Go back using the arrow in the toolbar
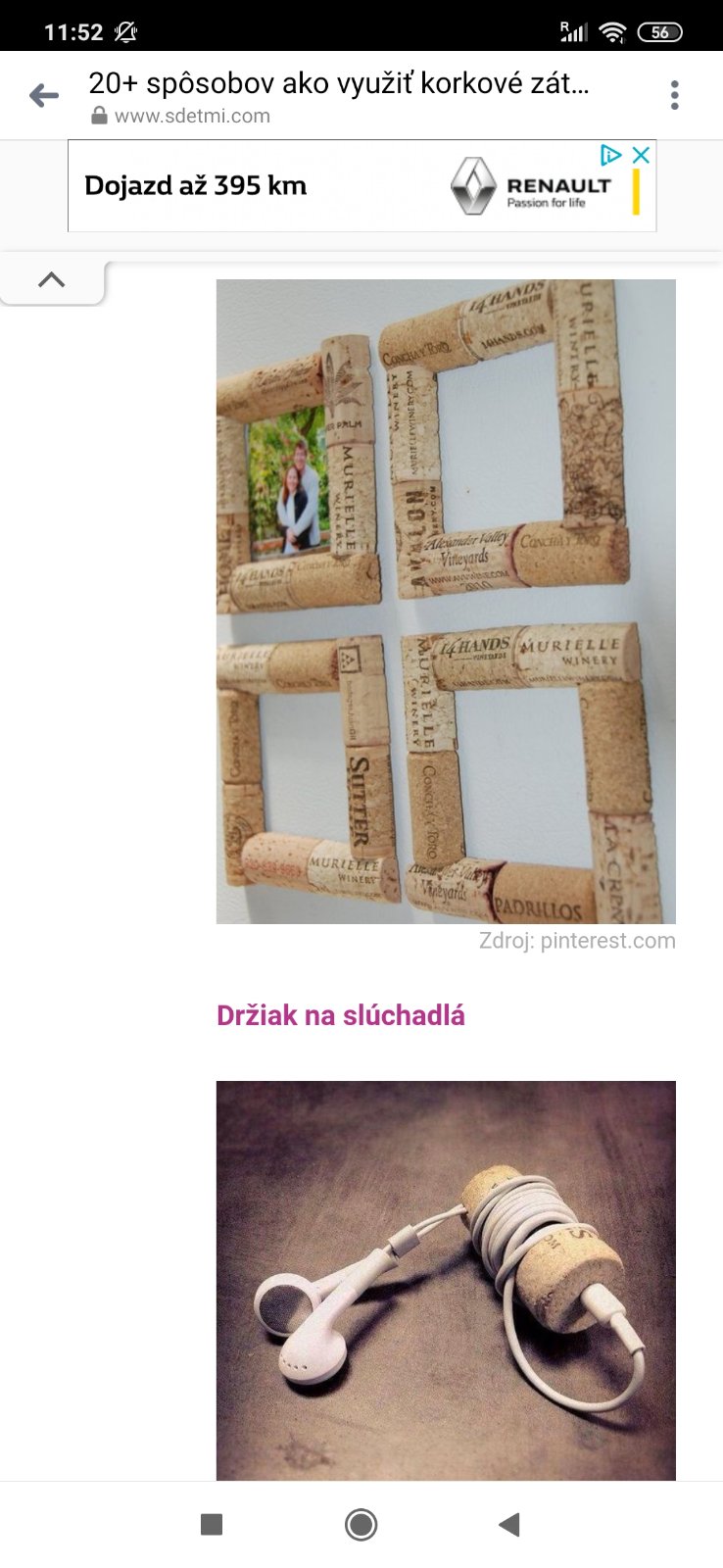The image size is (723, 1568). pyautogui.click(x=44, y=95)
